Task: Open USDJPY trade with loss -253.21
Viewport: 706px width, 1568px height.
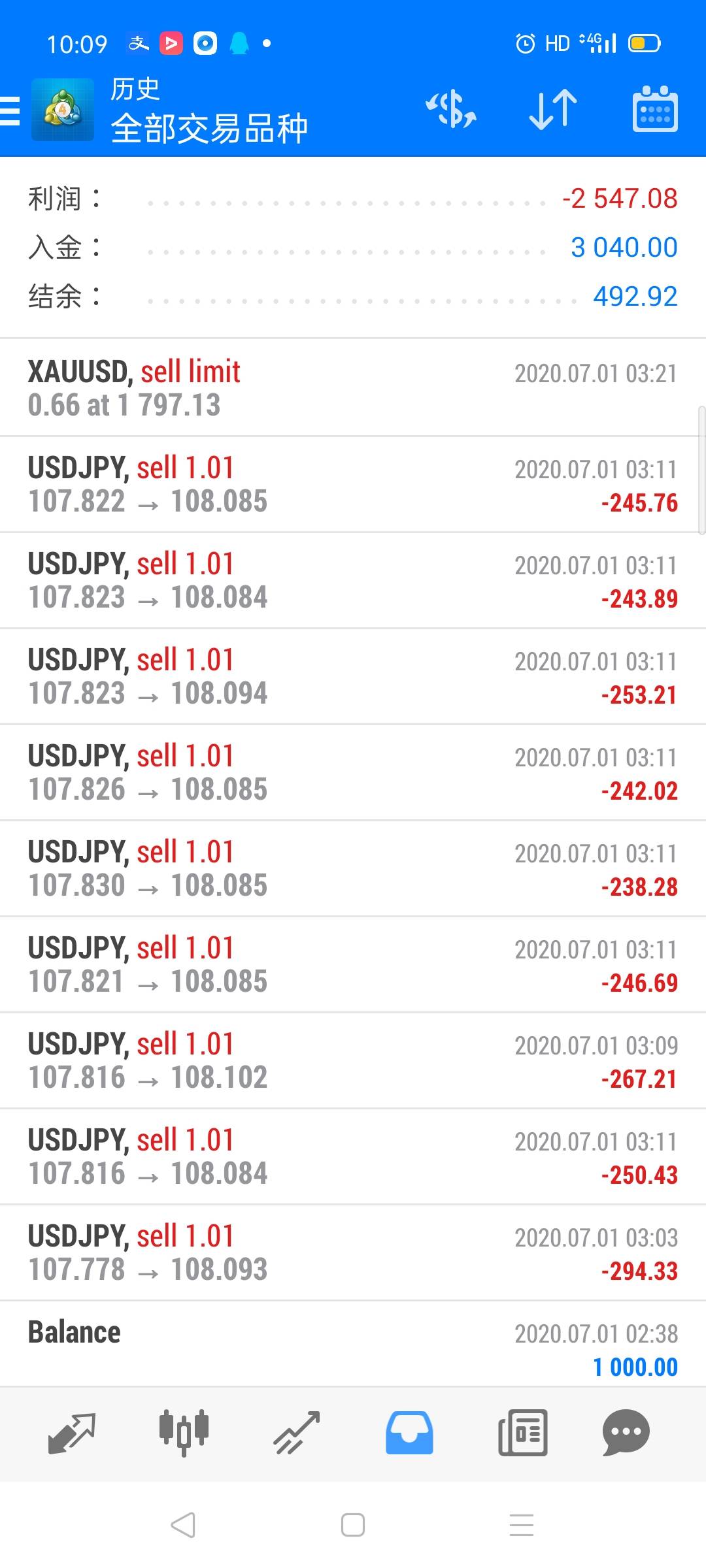Action: 353,677
